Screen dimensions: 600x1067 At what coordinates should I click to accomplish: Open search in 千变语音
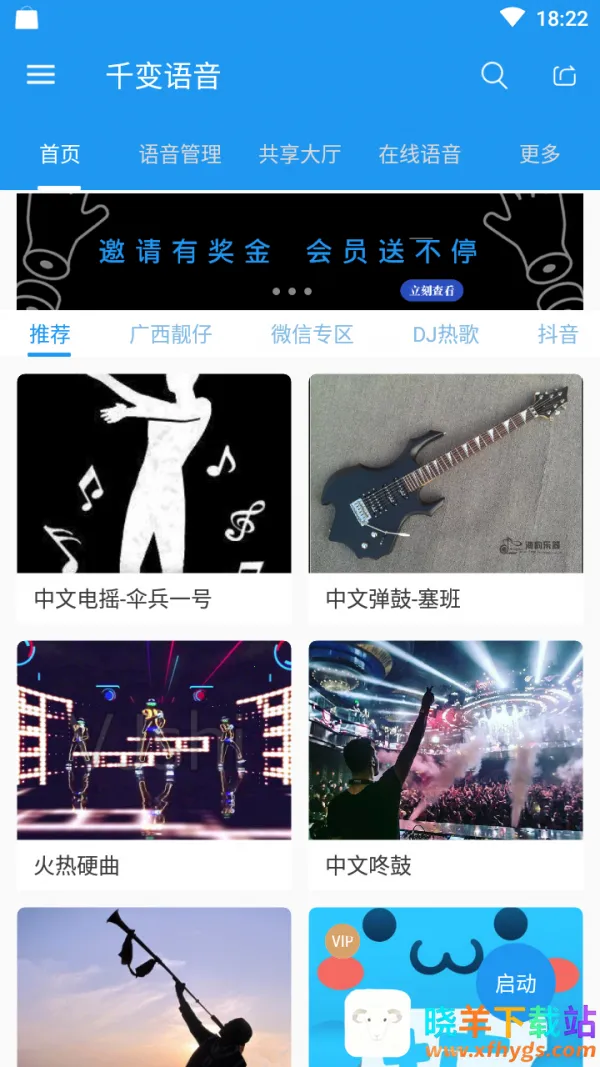(494, 76)
